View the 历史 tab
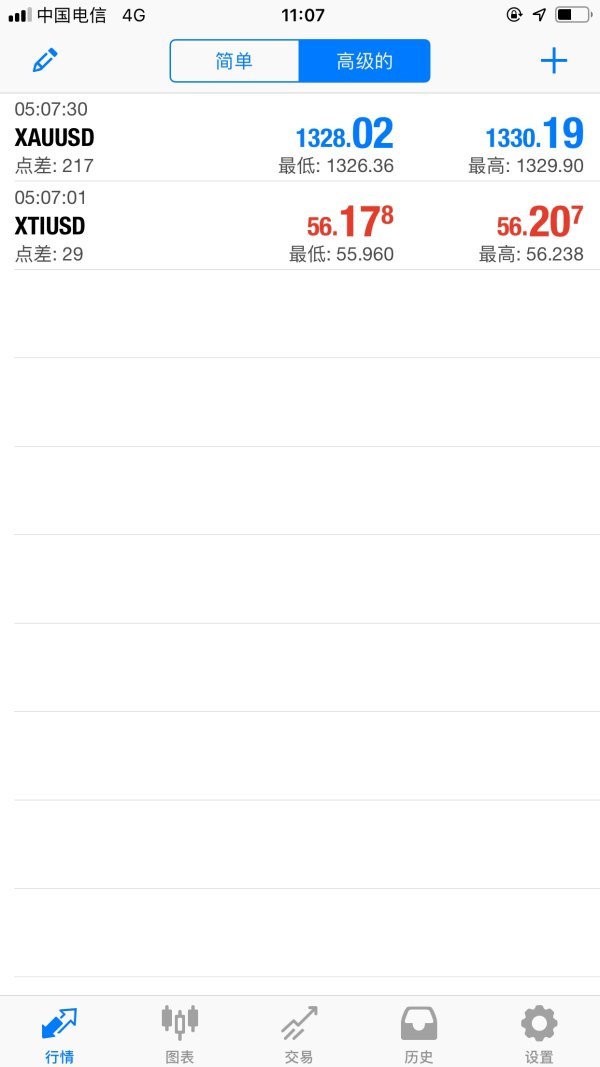The height and width of the screenshot is (1067, 600). [419, 1033]
